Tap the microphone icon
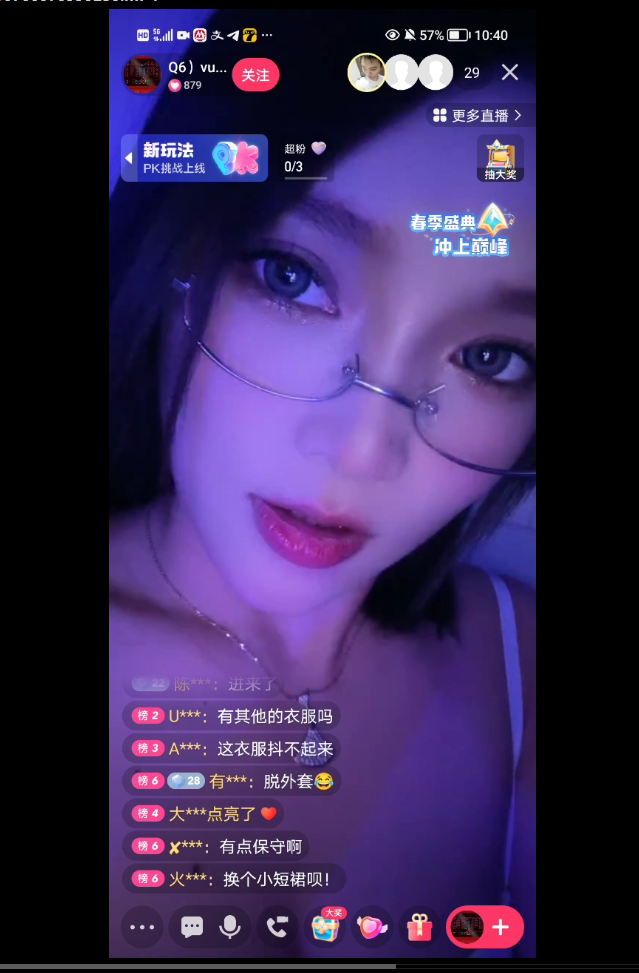The height and width of the screenshot is (973, 639). (x=230, y=927)
